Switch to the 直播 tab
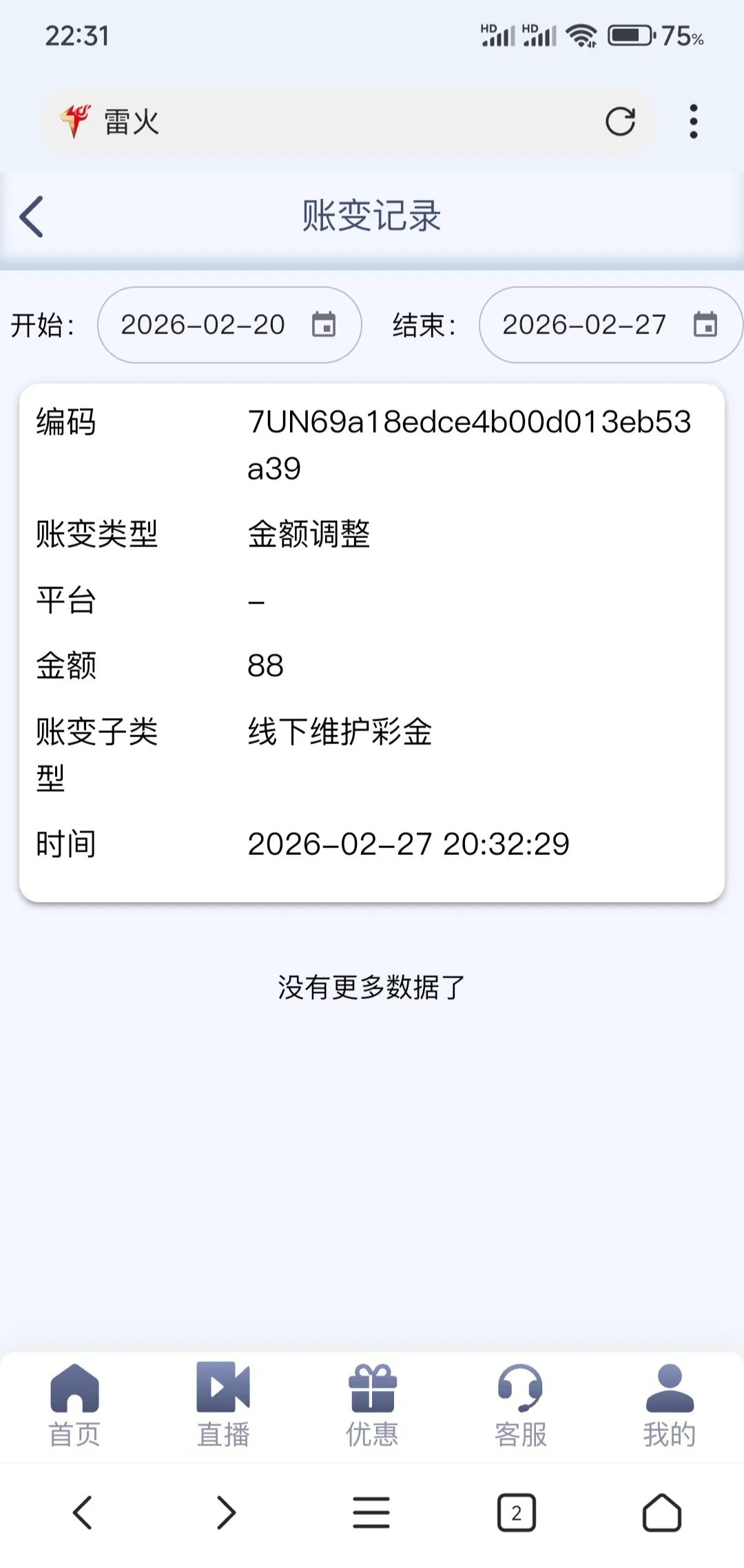This screenshot has height=1568, width=744. pyautogui.click(x=223, y=1407)
